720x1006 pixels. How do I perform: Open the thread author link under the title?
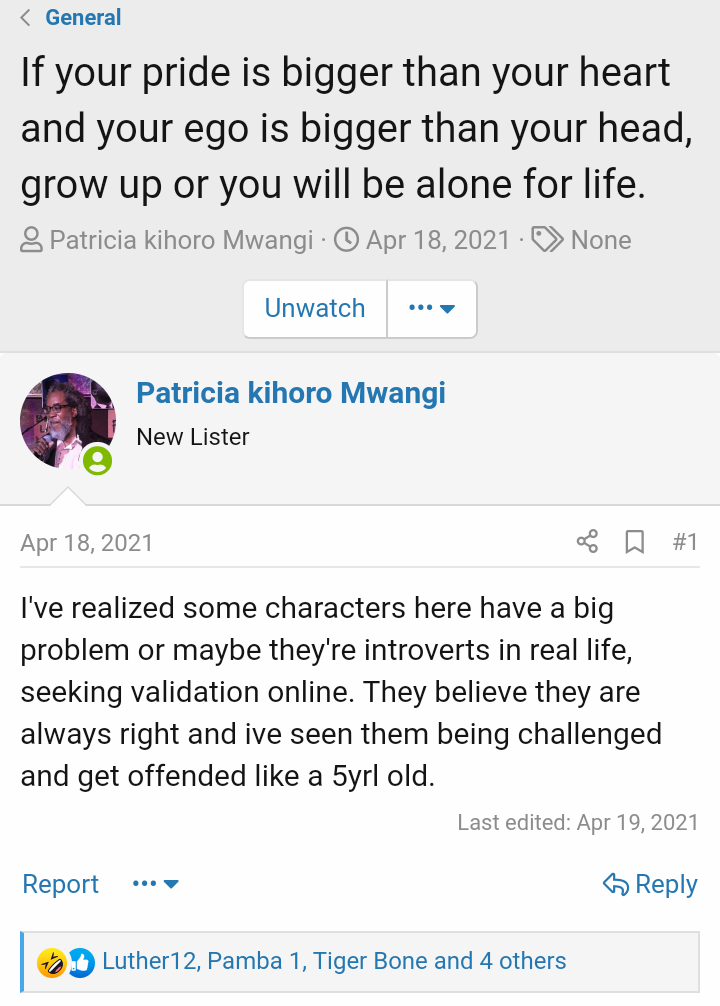point(181,240)
